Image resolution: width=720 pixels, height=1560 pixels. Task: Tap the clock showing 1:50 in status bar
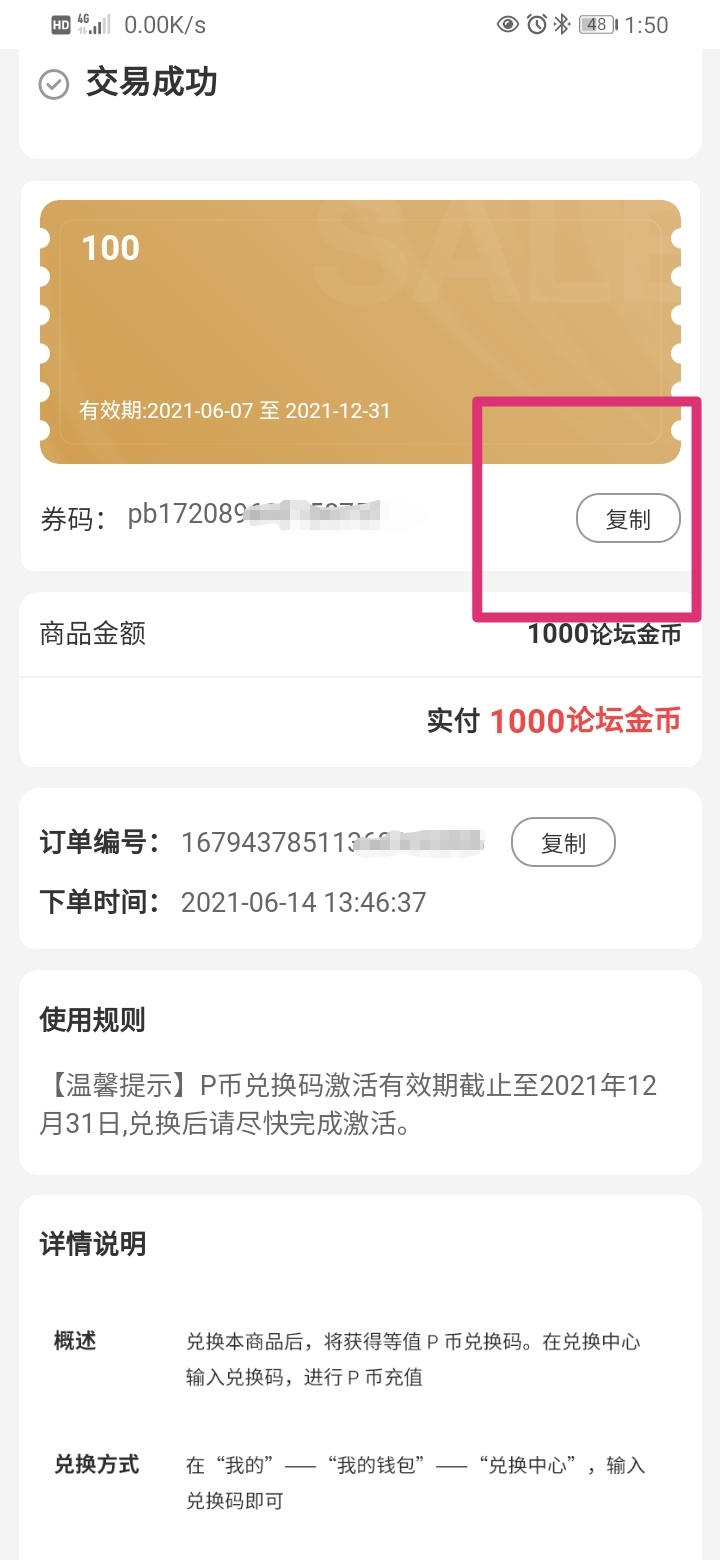tap(648, 24)
